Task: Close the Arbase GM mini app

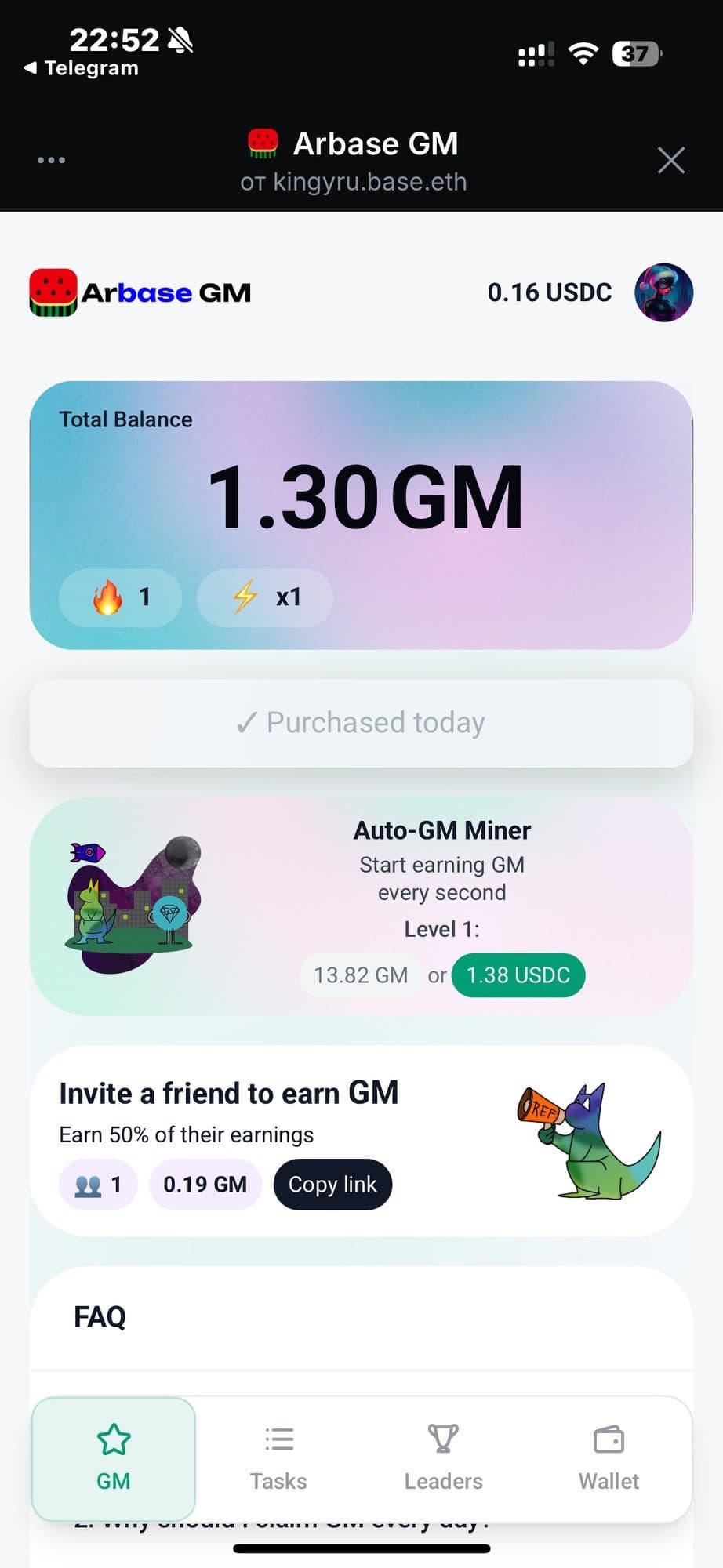Action: [670, 160]
